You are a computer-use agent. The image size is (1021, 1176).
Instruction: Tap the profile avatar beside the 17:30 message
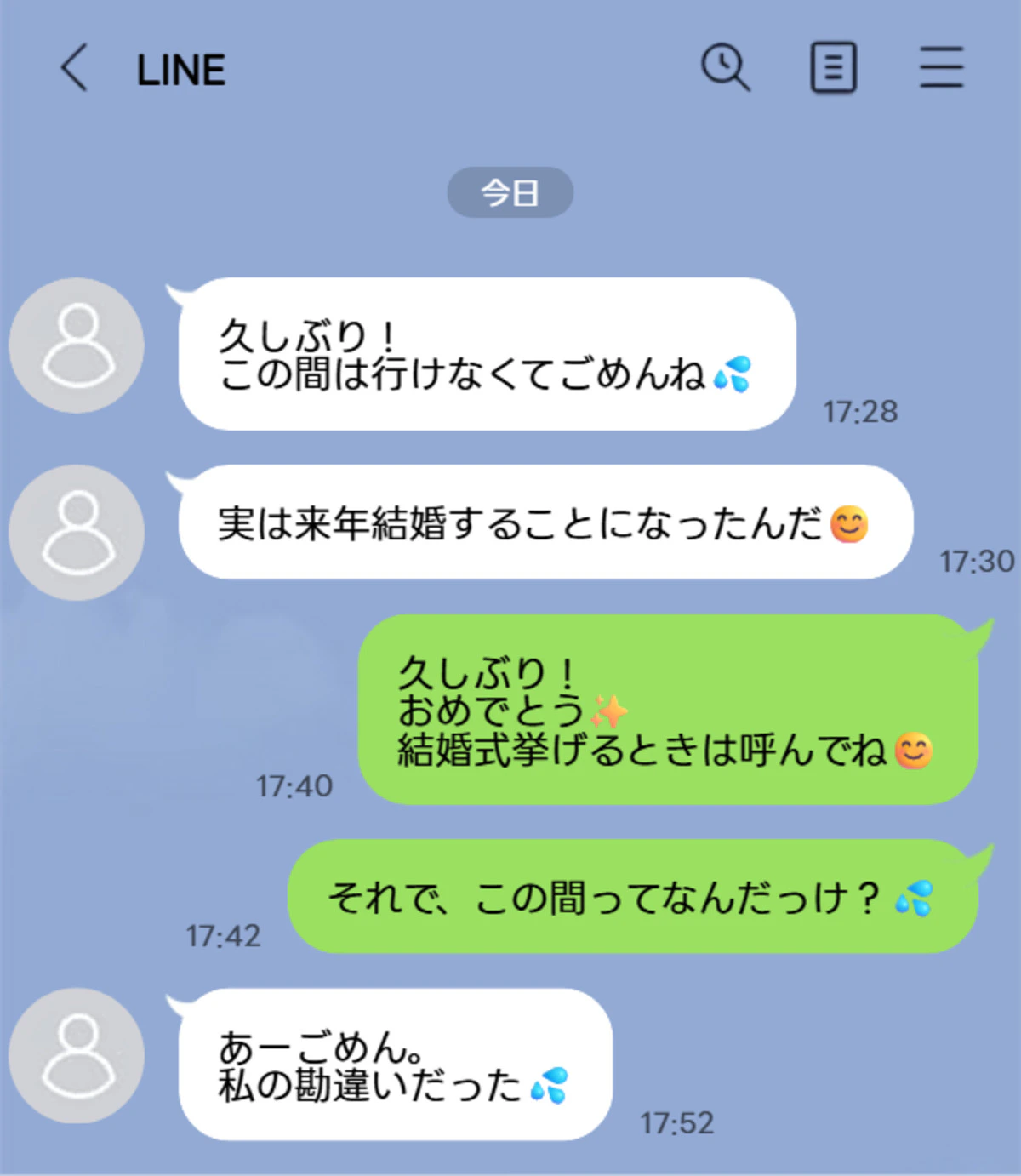(x=77, y=533)
